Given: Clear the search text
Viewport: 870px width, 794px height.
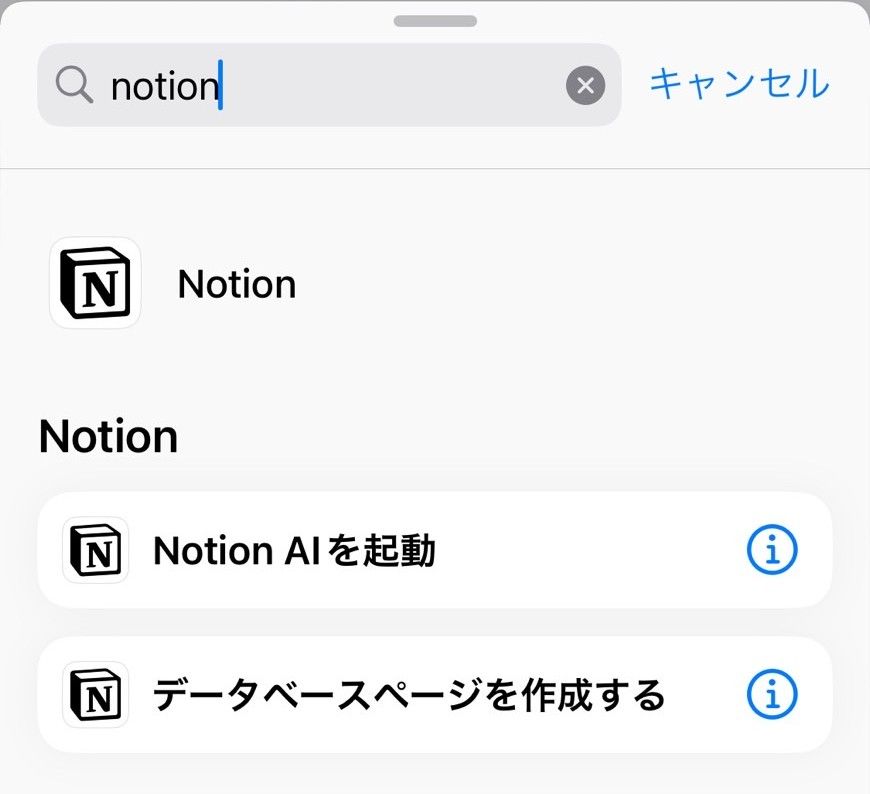Looking at the screenshot, I should click(x=585, y=86).
